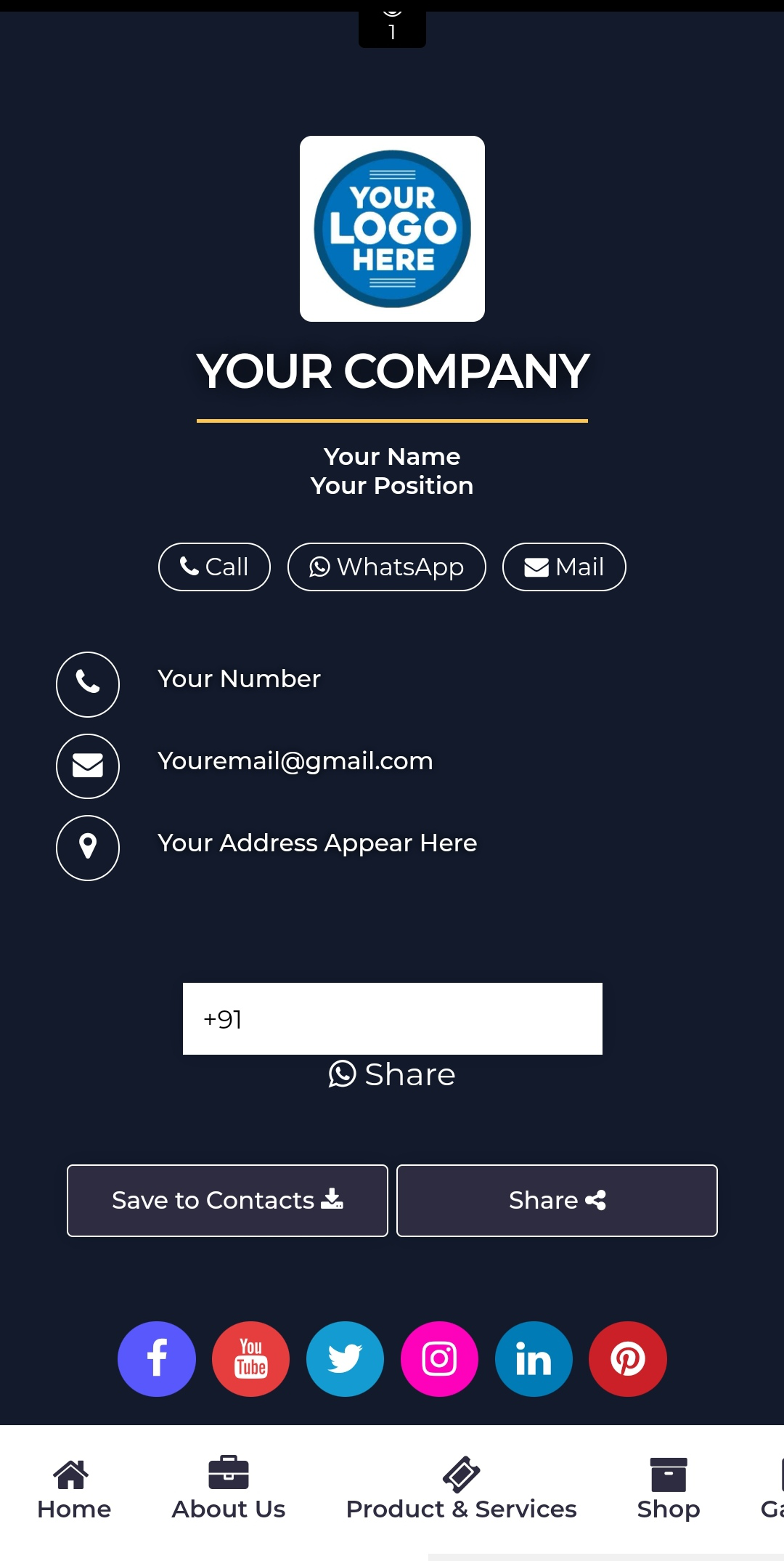Open the Pinterest page

coord(628,1358)
